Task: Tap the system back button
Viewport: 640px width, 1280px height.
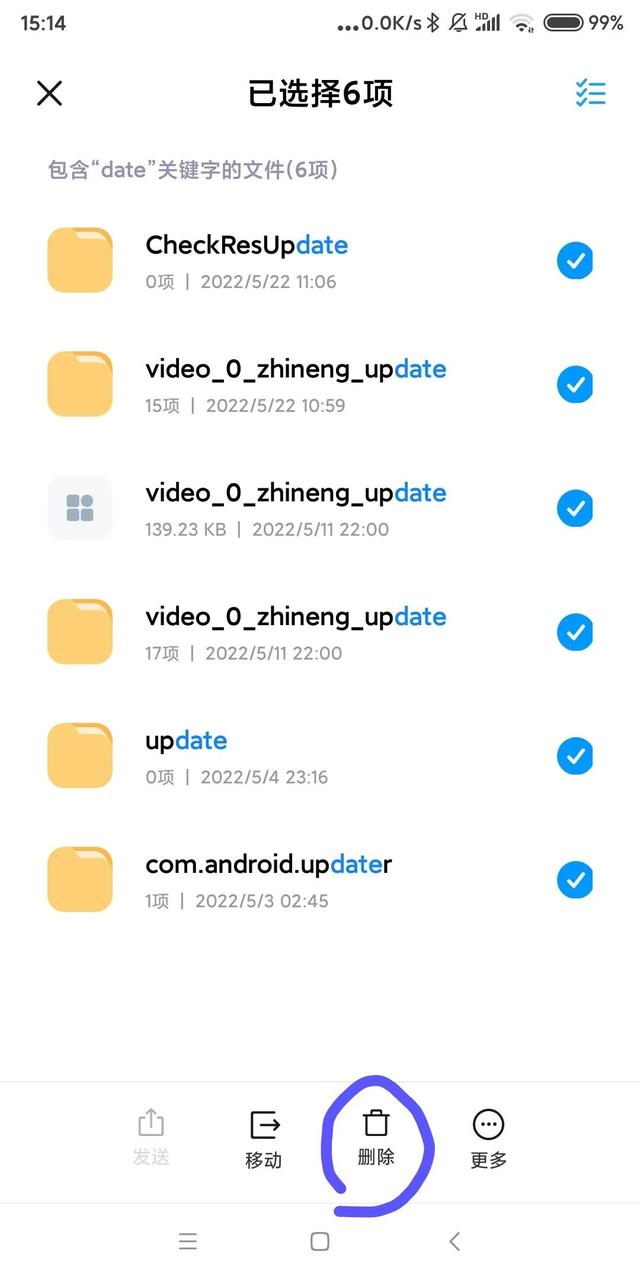Action: click(454, 1241)
